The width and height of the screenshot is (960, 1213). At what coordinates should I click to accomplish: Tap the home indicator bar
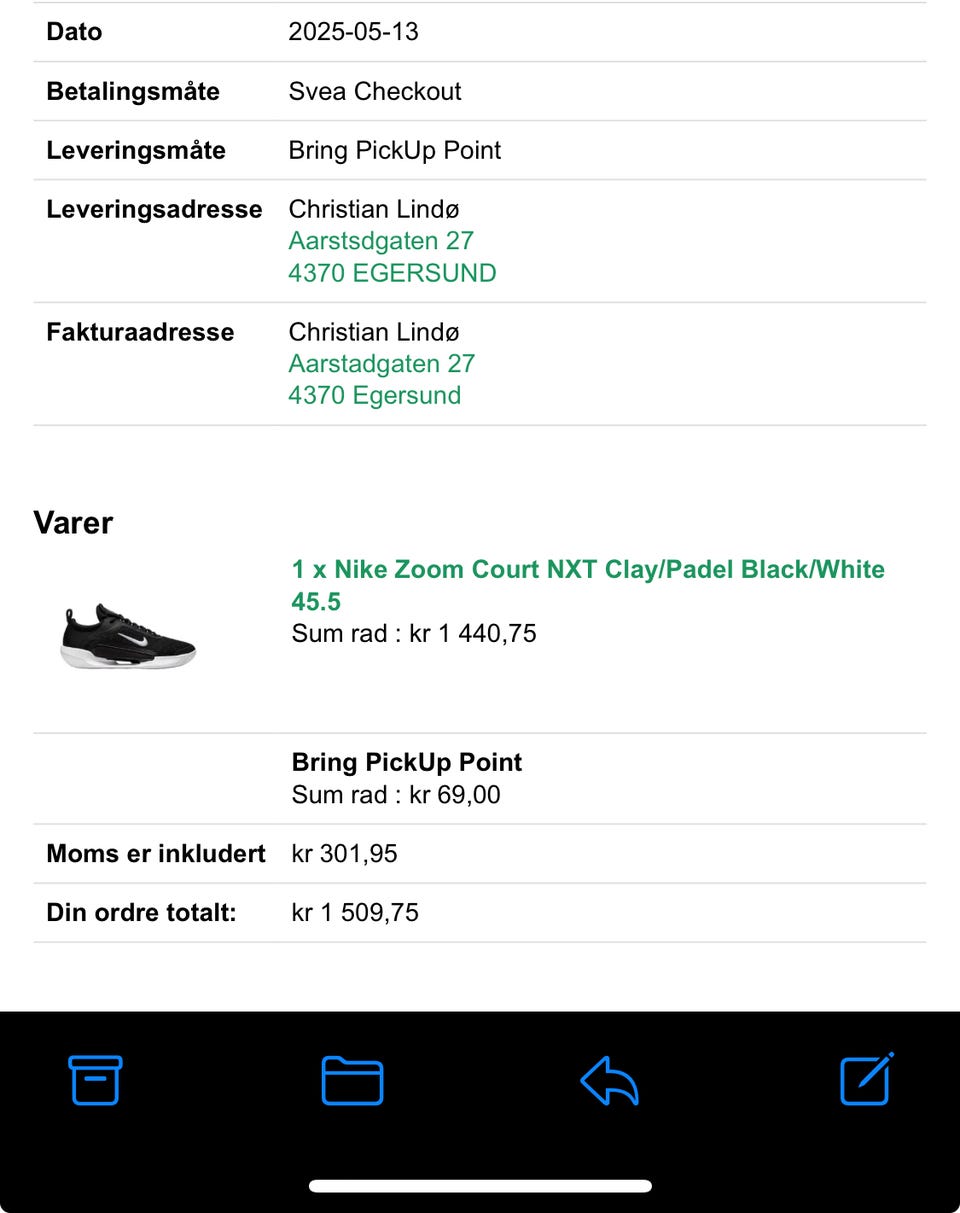(x=480, y=1184)
